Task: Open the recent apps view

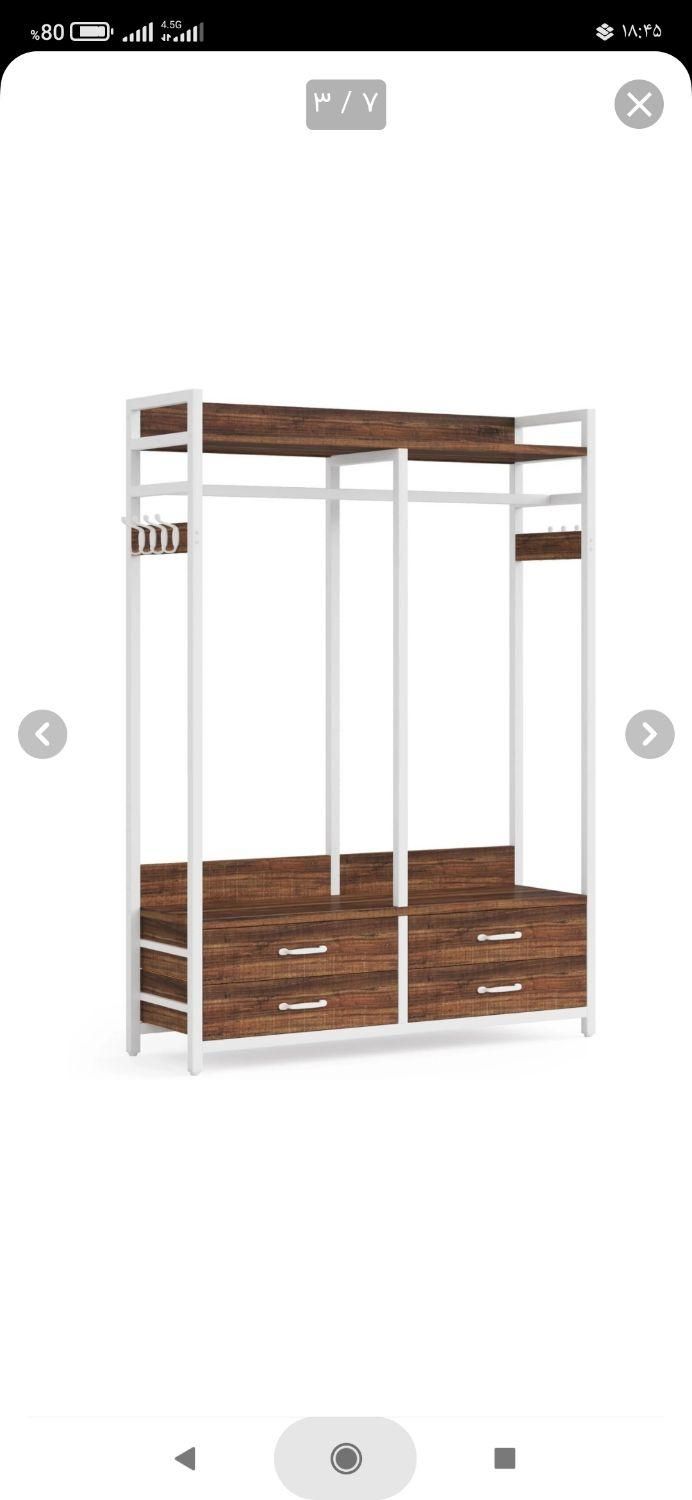Action: [505, 1458]
